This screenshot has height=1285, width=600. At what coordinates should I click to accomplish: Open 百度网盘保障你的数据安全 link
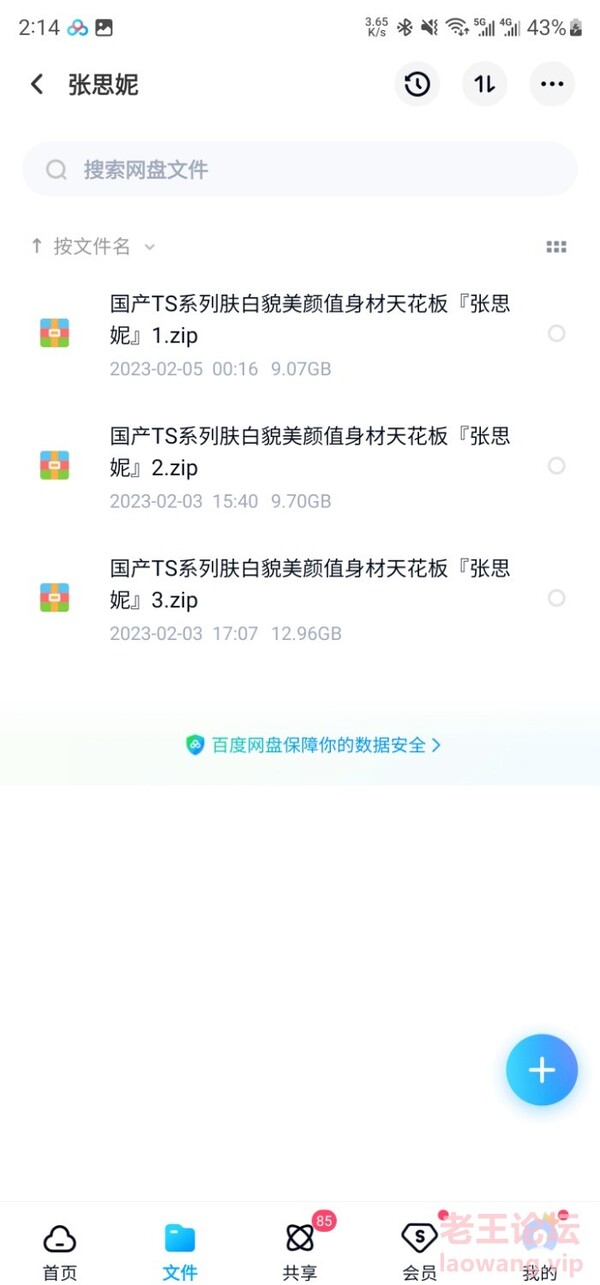(314, 745)
